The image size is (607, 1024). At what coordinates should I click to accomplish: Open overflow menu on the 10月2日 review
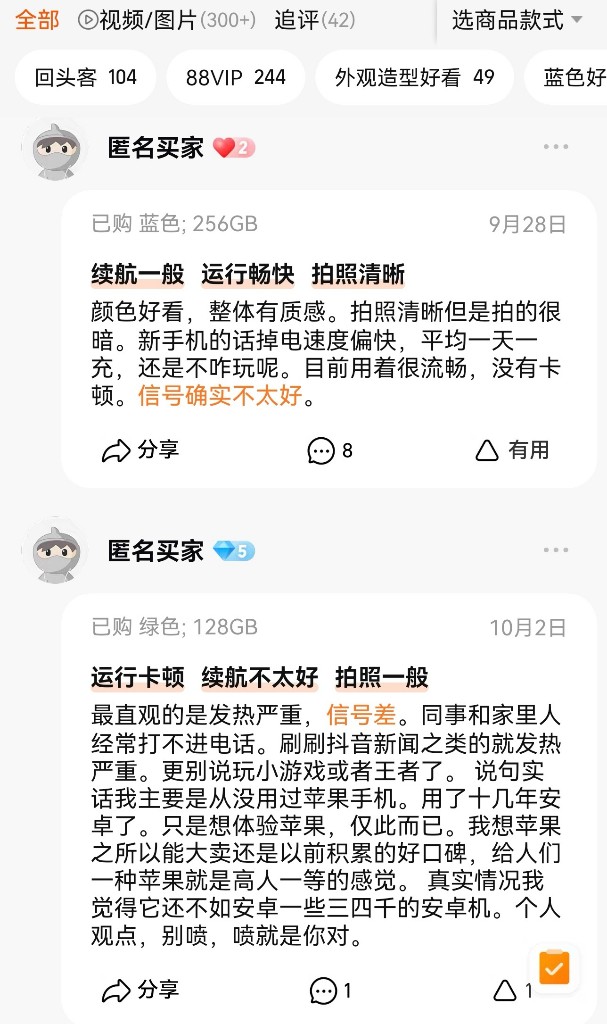[556, 550]
